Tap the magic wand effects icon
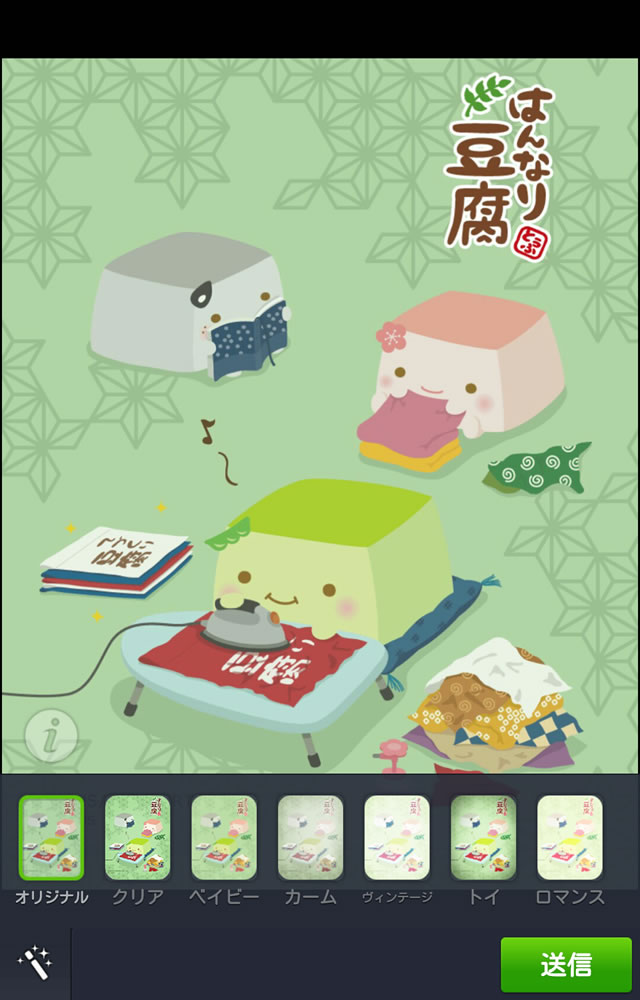 point(36,964)
